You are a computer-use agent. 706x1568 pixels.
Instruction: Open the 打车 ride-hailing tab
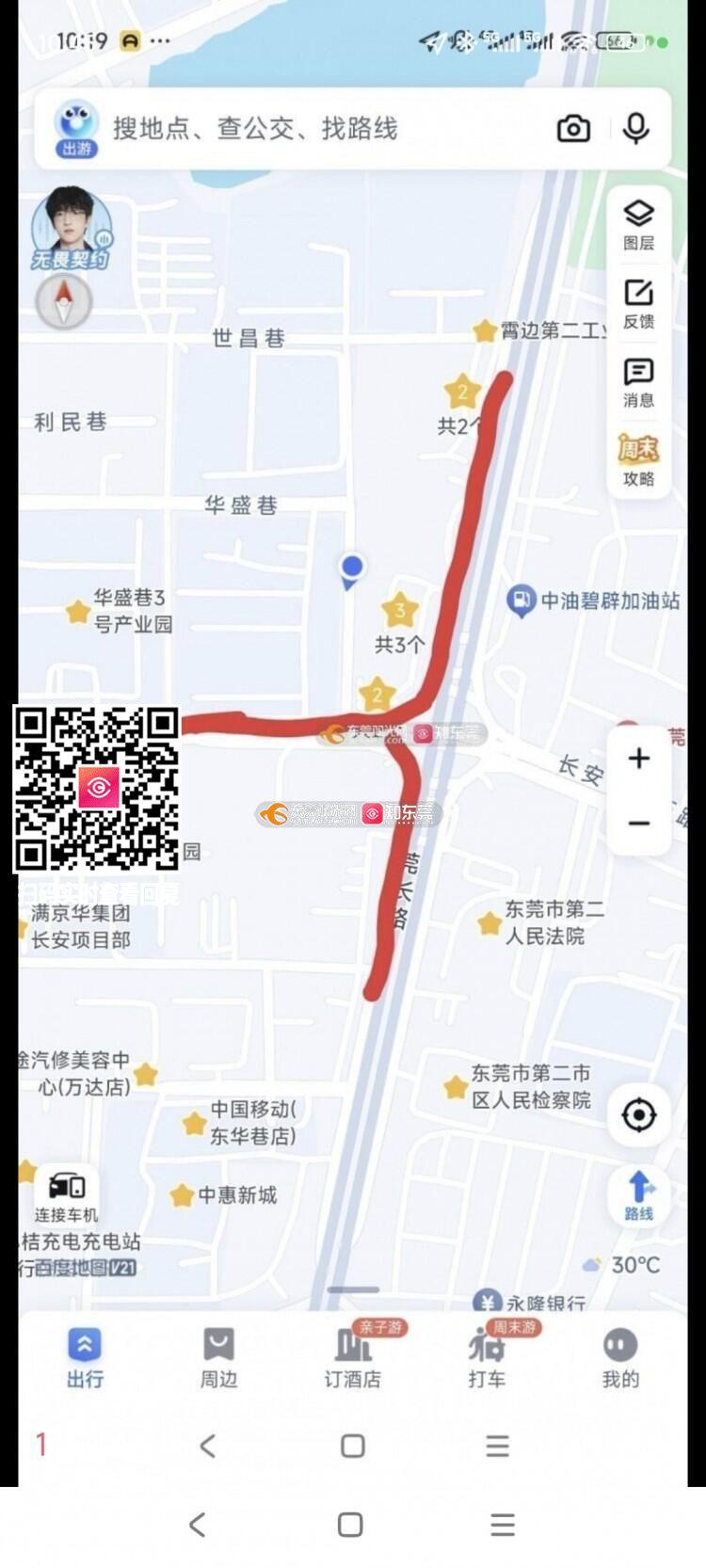(x=487, y=1357)
